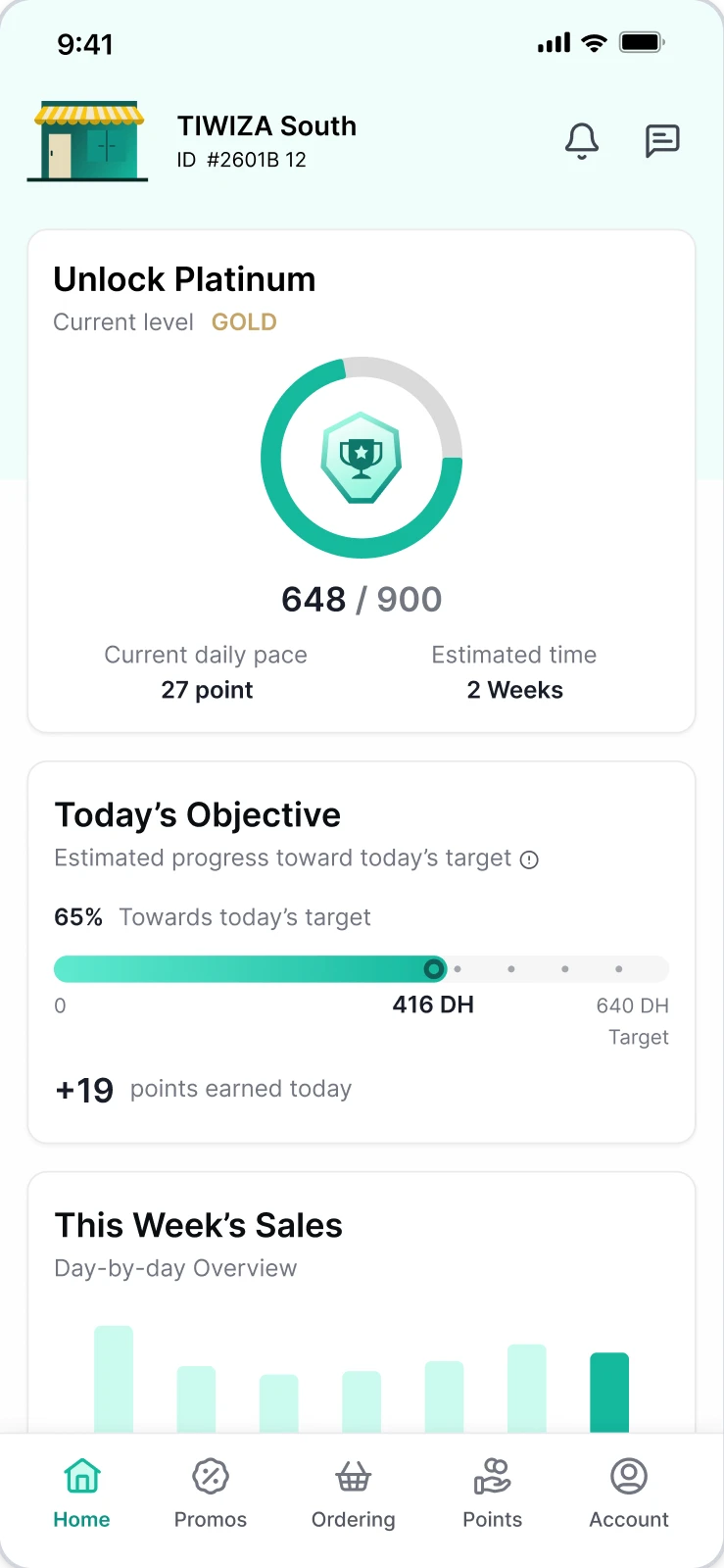Open the notifications bell
Image resolution: width=724 pixels, height=1568 pixels.
point(582,141)
